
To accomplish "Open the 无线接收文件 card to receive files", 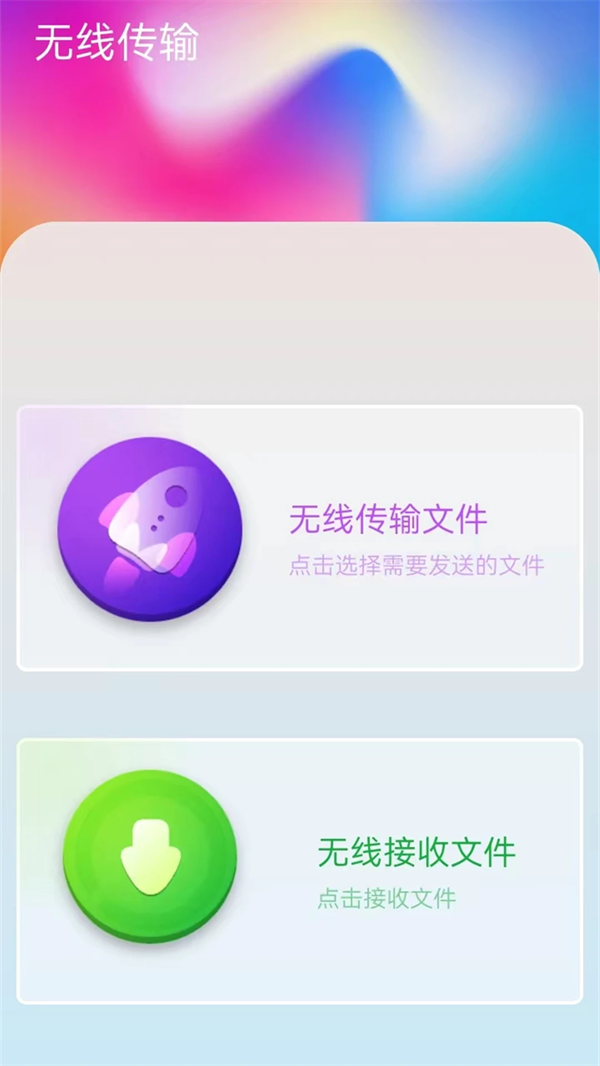I will 300,870.
